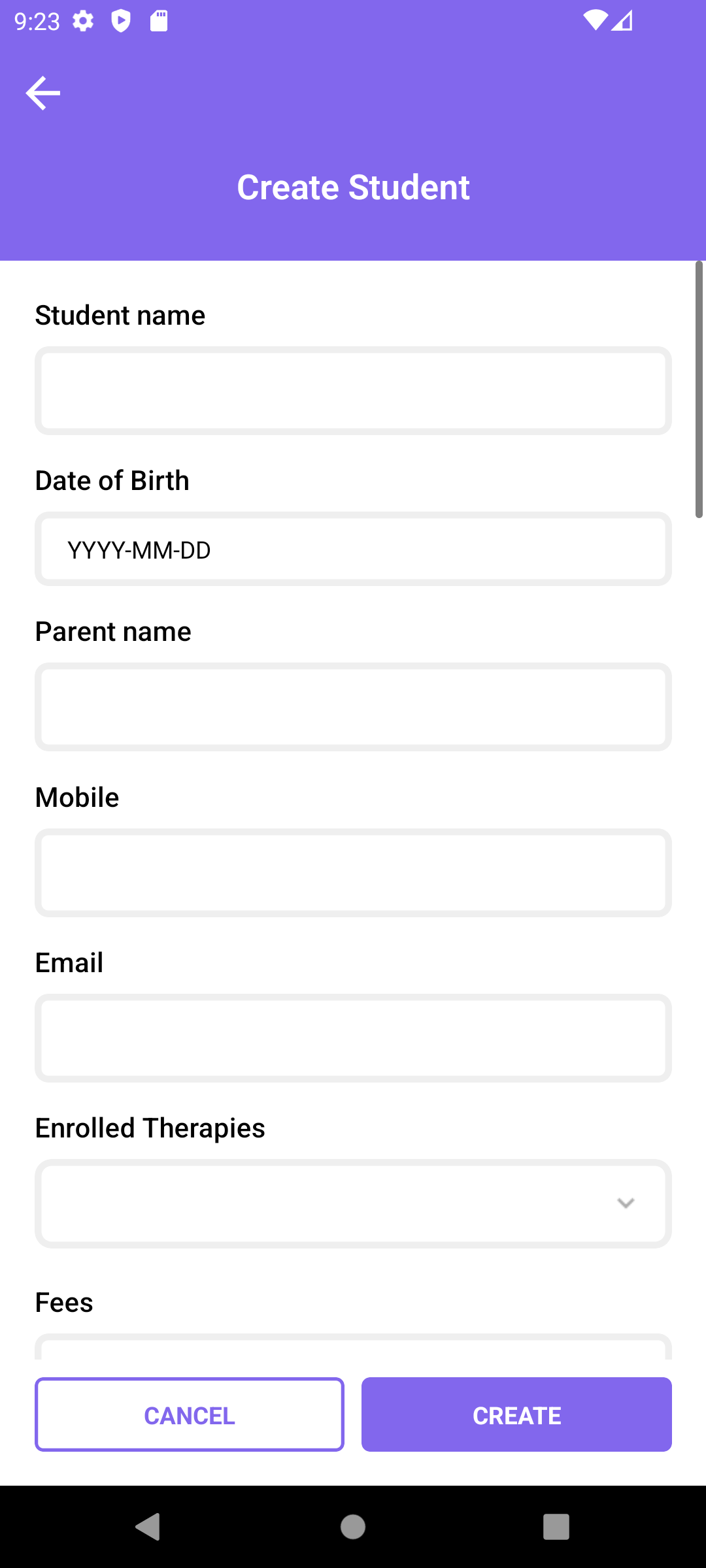Tap the Fees input field

click(x=353, y=1347)
